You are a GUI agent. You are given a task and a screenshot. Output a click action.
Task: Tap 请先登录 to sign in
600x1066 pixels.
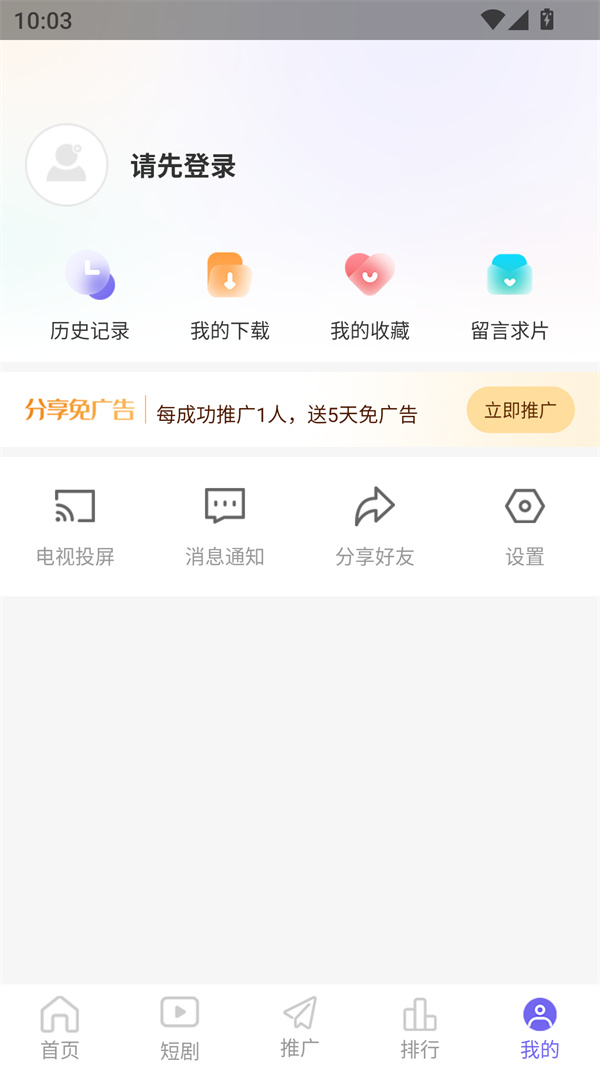[x=183, y=166]
